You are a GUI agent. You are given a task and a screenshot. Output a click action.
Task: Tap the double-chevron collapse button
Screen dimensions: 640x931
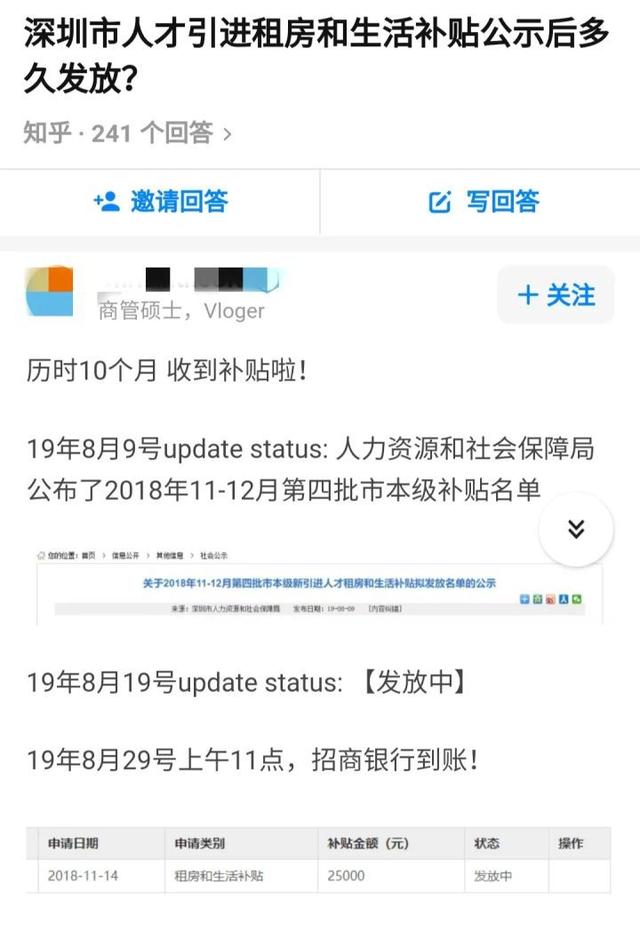[x=576, y=529]
